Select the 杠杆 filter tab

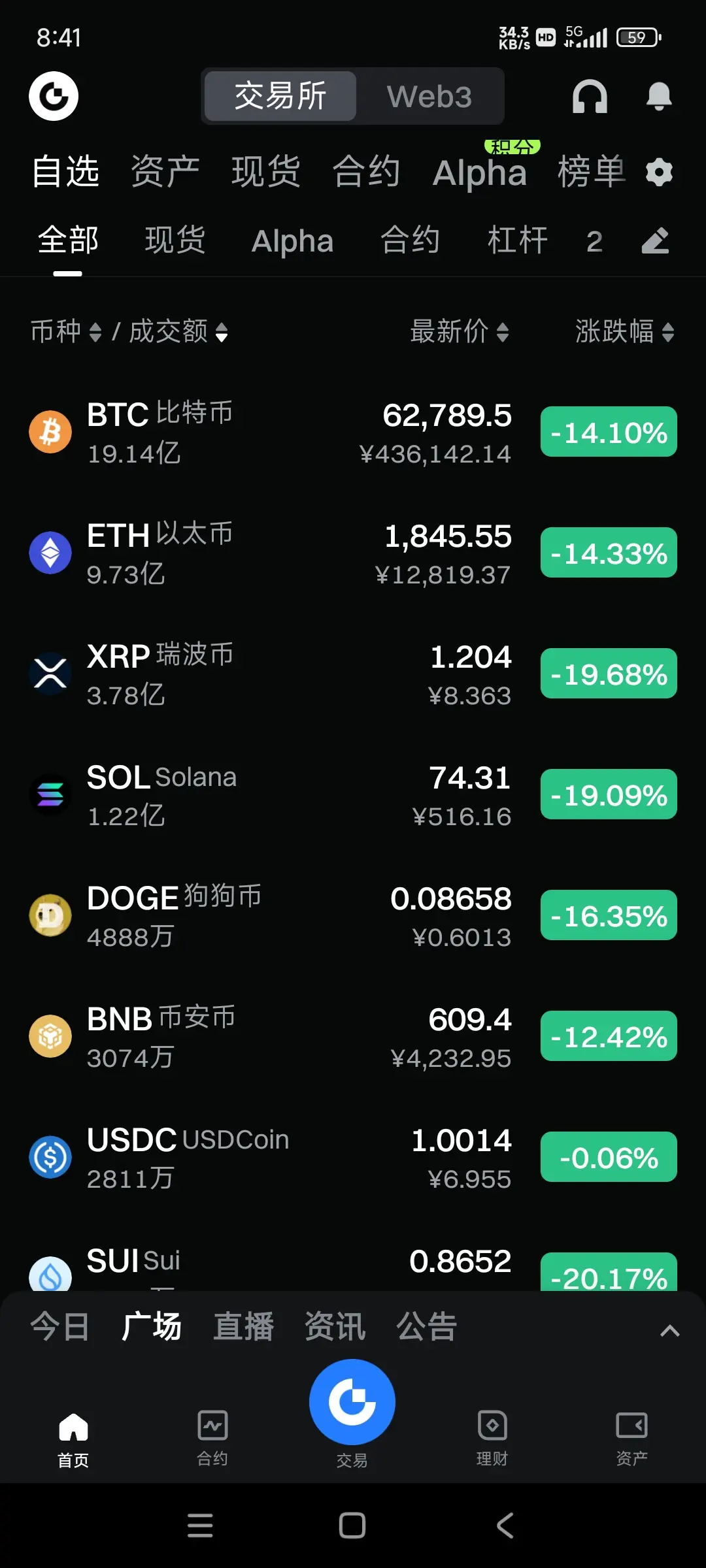coord(517,240)
